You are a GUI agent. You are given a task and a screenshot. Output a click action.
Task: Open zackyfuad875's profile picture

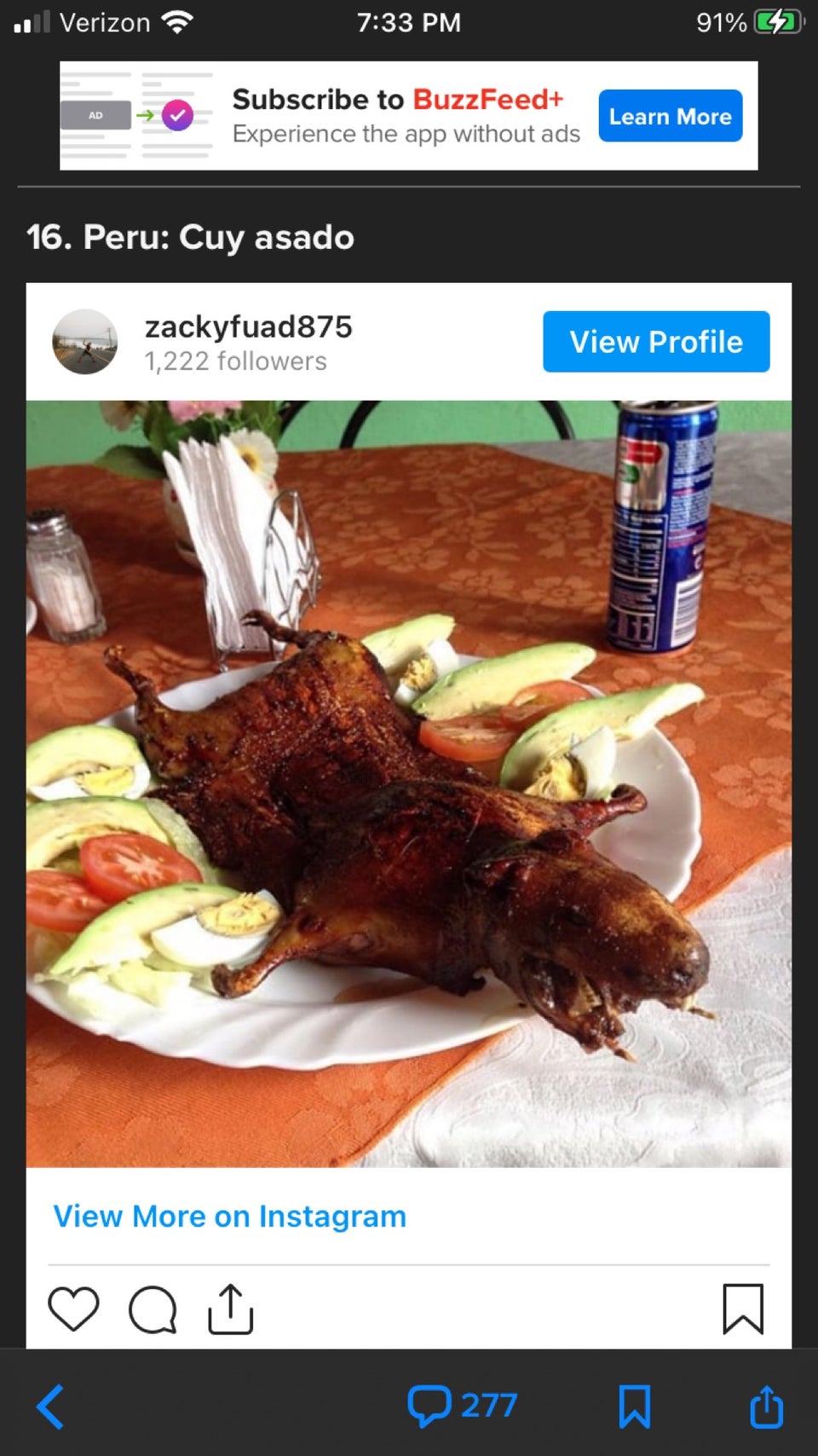pyautogui.click(x=85, y=342)
